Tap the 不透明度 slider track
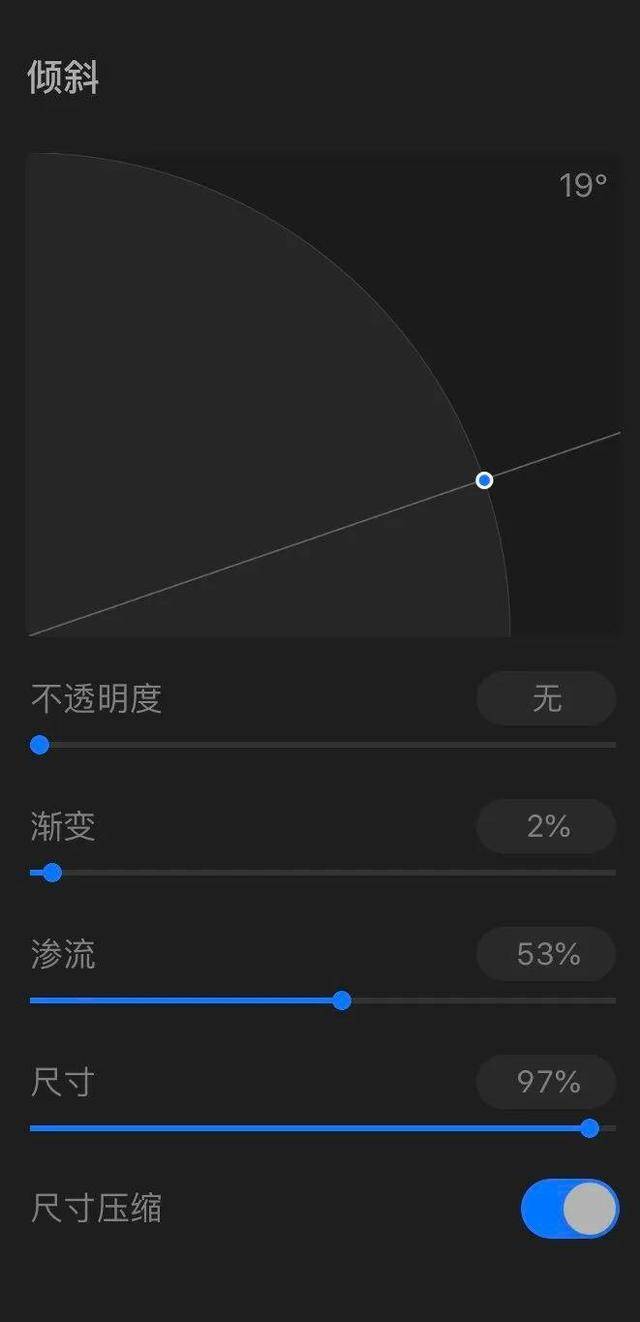The image size is (640, 1322). tap(323, 745)
